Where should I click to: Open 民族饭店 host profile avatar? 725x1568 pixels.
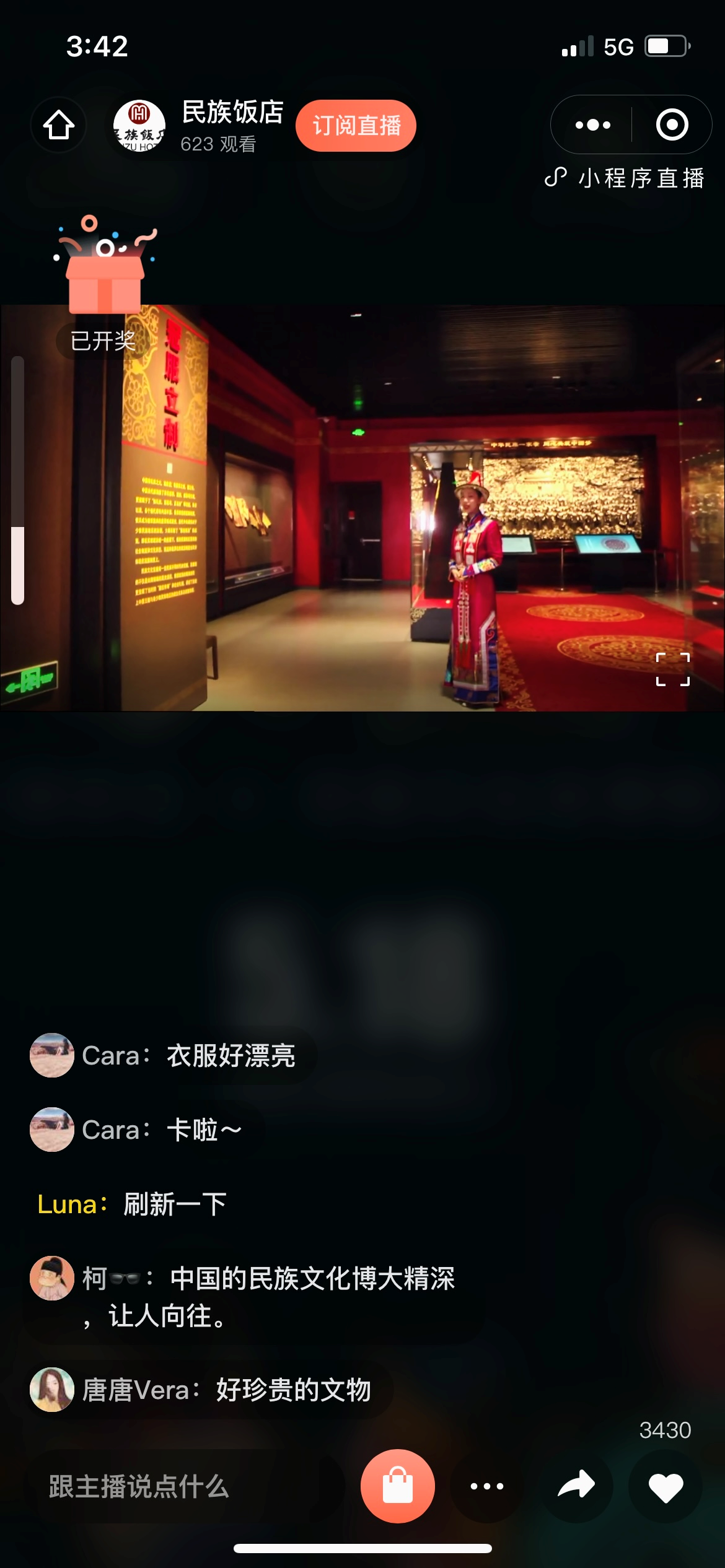click(139, 125)
